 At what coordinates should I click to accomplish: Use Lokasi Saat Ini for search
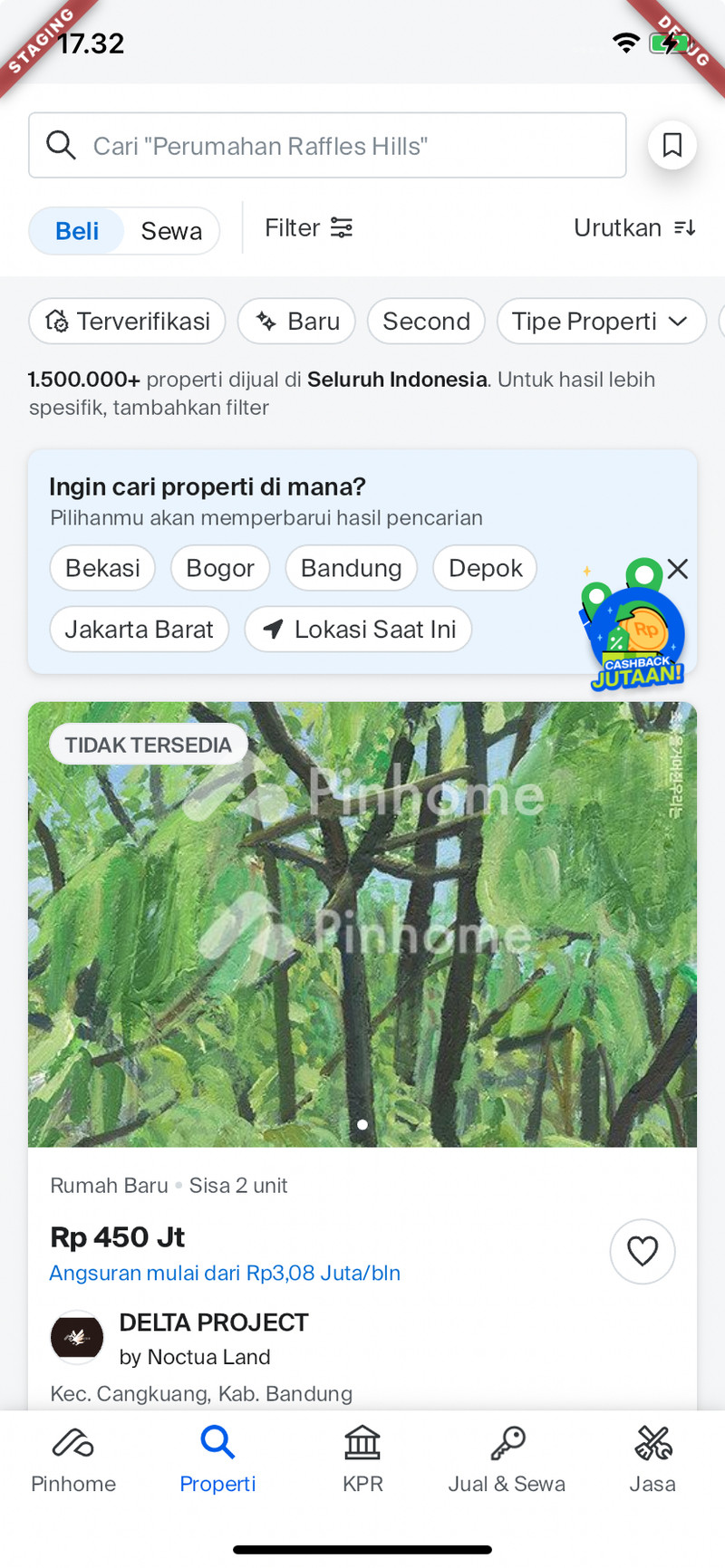[358, 630]
